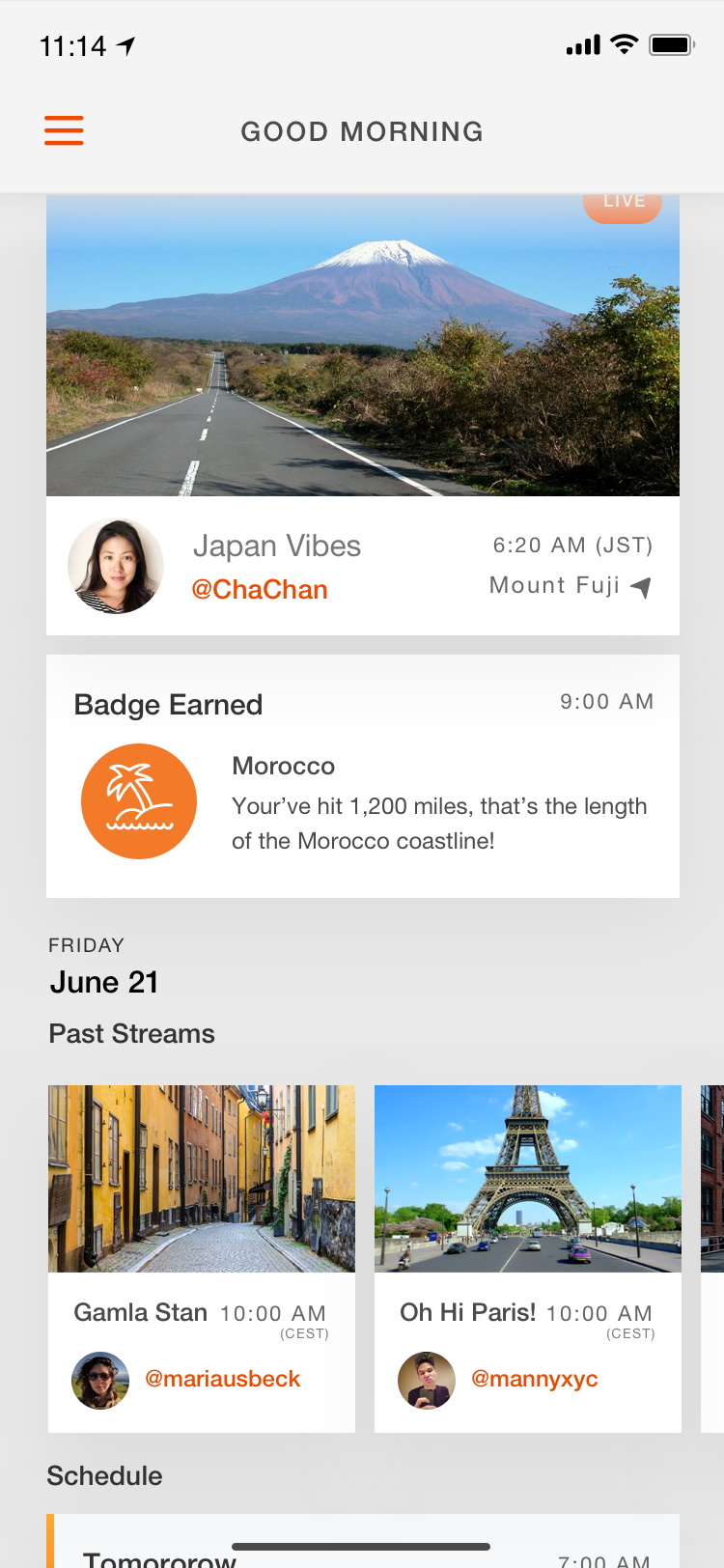
Task: View the @ChaChan profile
Action: pos(260,589)
